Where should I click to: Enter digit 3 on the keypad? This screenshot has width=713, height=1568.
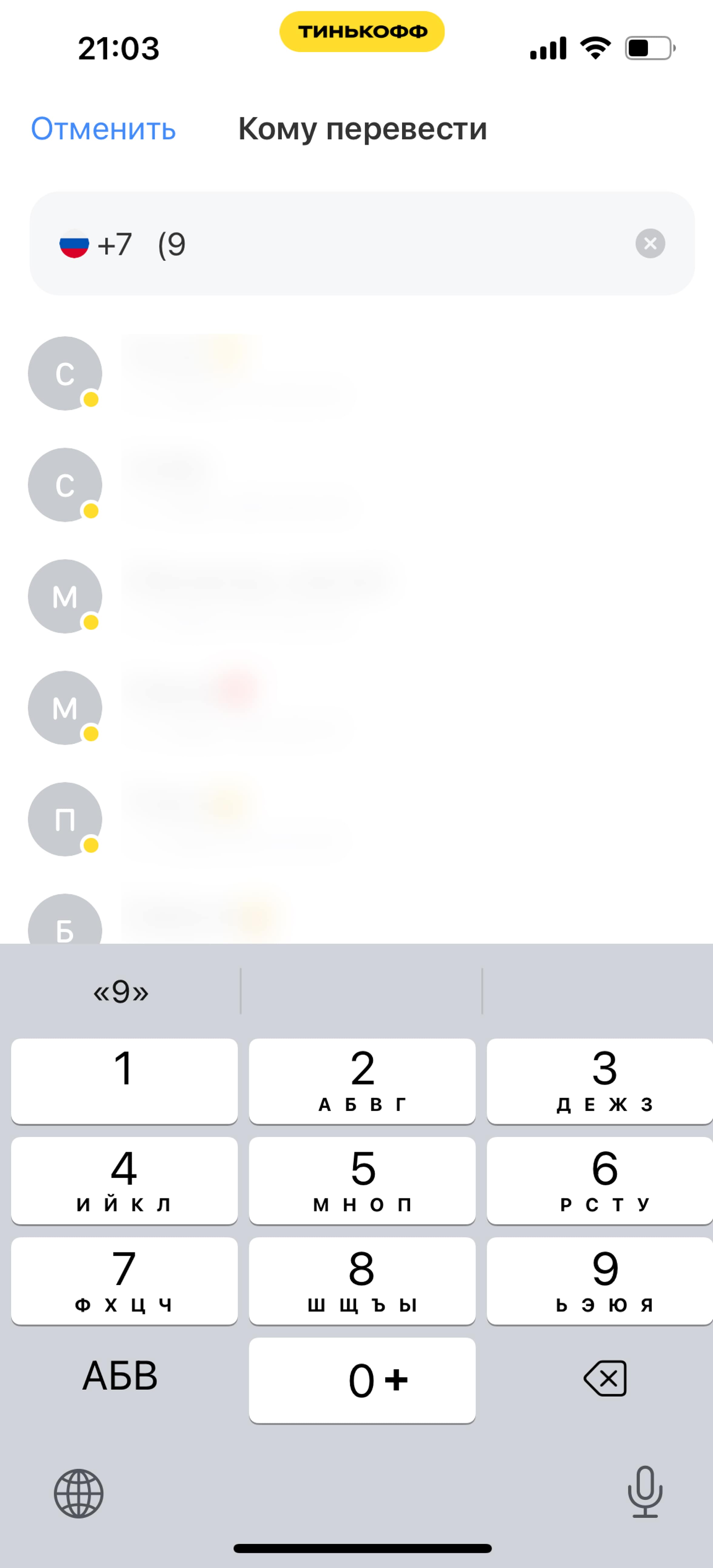tap(600, 1081)
